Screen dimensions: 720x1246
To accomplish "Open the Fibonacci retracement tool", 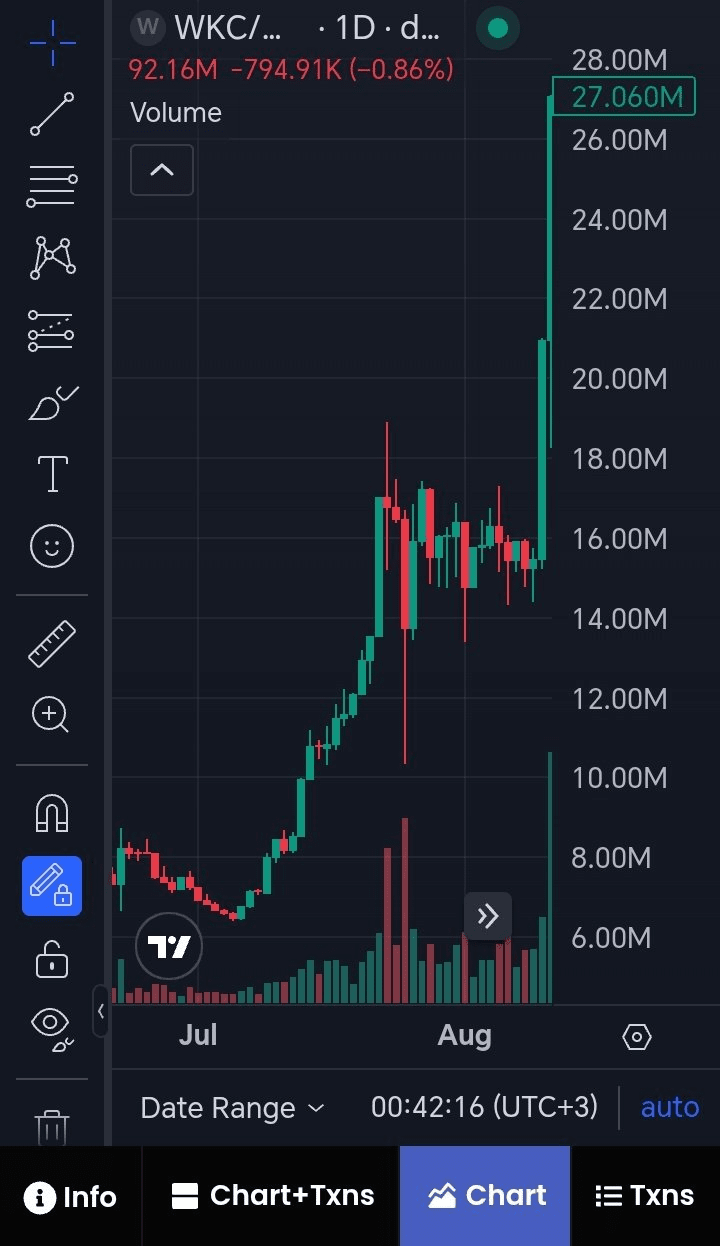I will (52, 186).
